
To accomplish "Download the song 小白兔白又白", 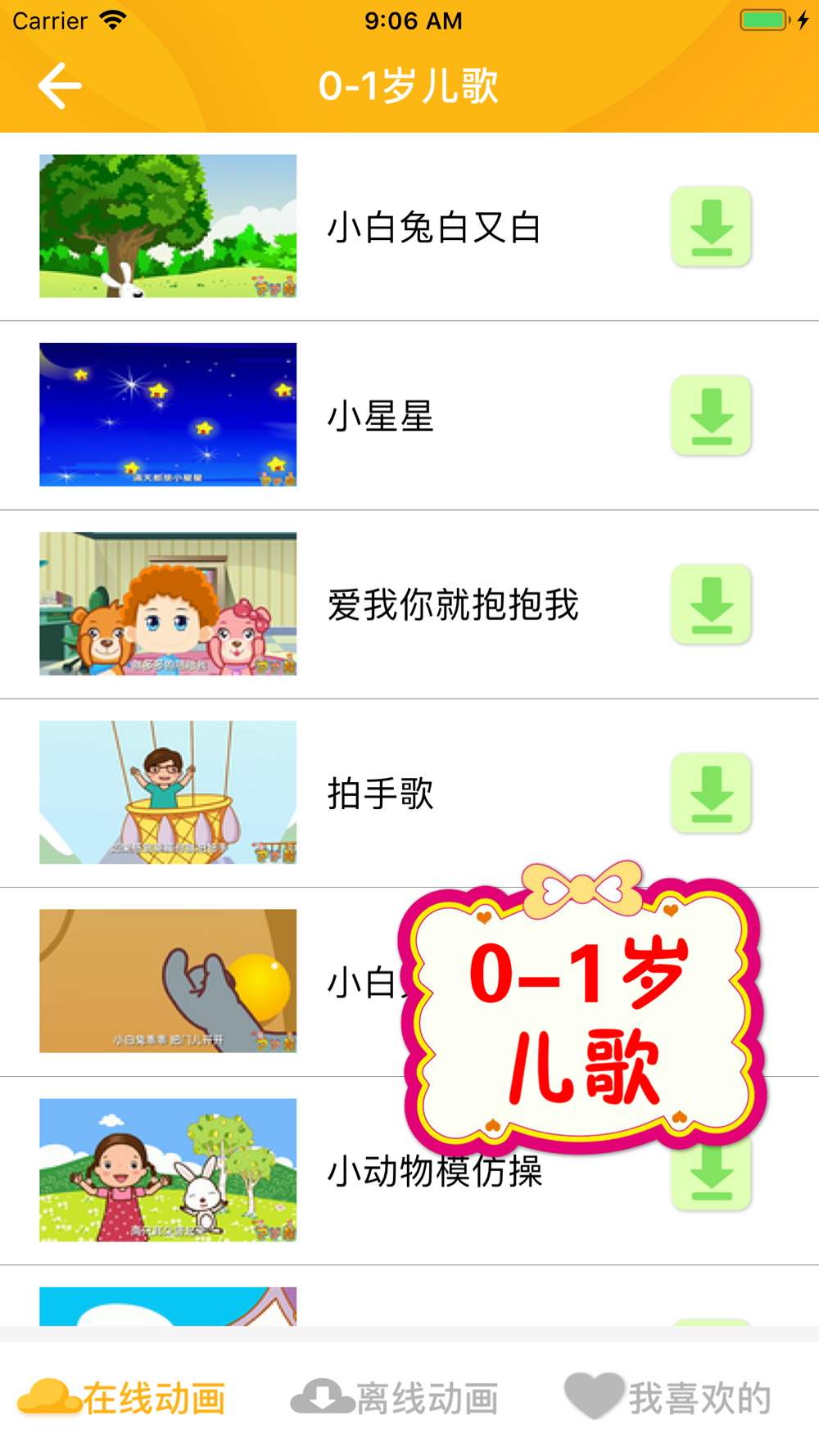I will 711,227.
